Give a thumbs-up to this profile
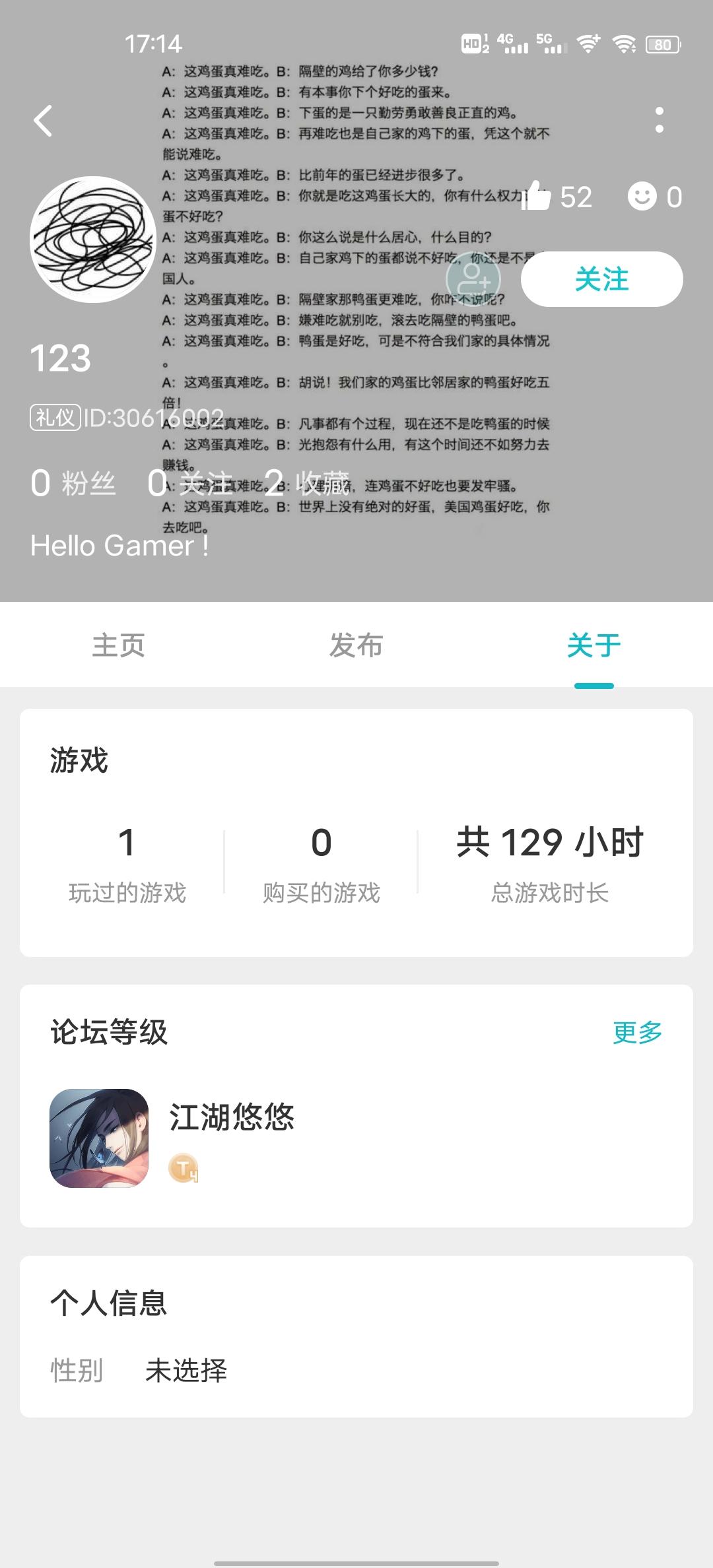Screen dimensions: 713x1568 [x=536, y=197]
